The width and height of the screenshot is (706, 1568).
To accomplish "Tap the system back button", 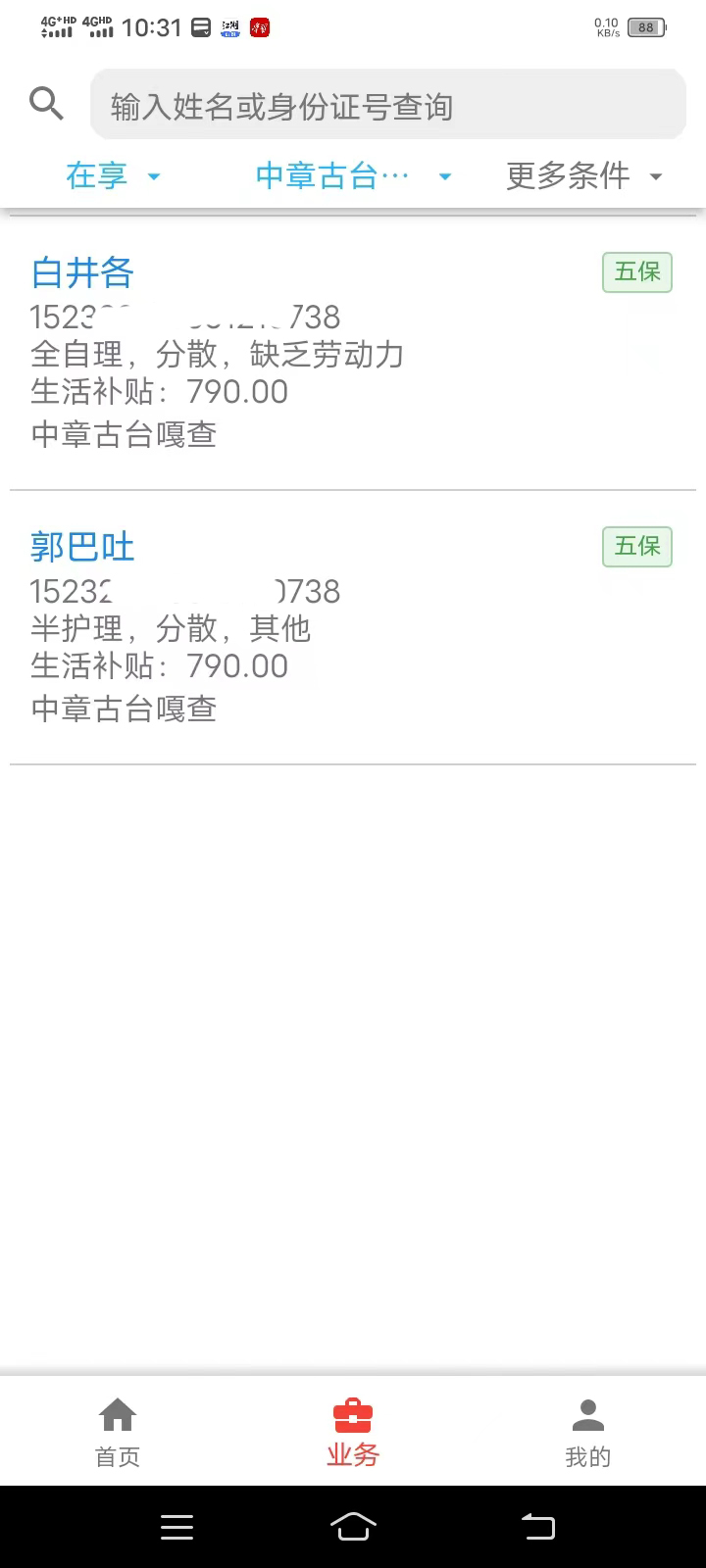I will [x=537, y=1527].
